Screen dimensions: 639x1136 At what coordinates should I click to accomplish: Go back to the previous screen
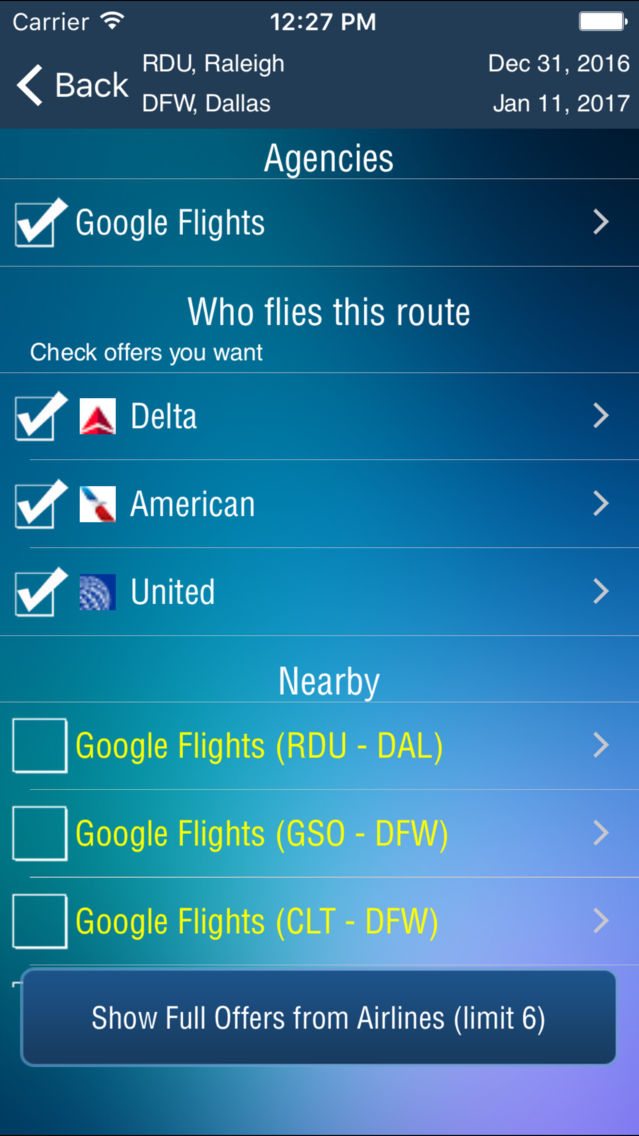point(72,86)
